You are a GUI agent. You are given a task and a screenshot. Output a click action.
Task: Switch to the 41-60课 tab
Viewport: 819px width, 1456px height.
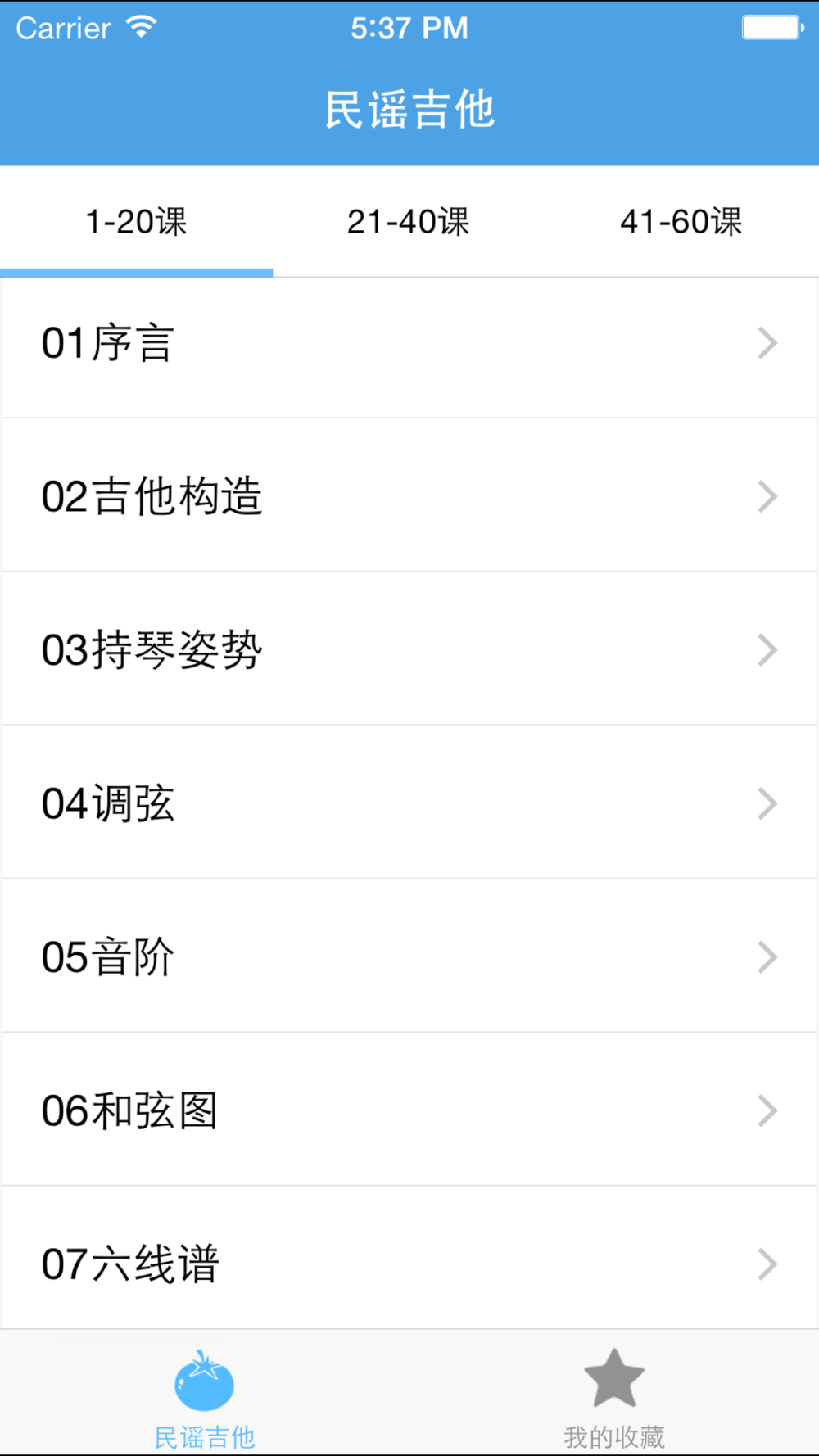(x=681, y=222)
